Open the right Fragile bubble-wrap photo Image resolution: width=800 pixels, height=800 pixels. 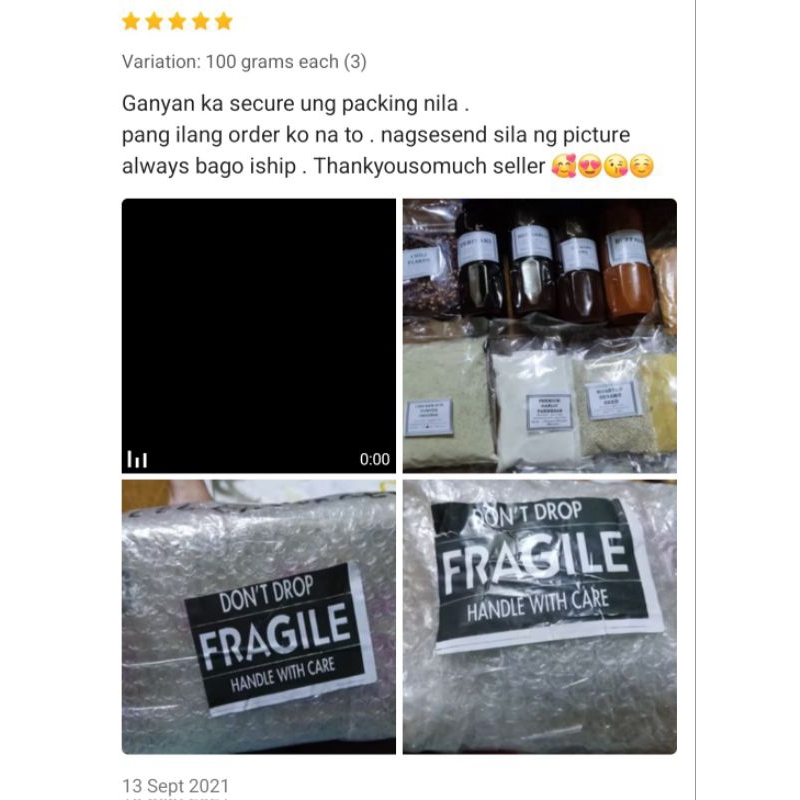pyautogui.click(x=540, y=617)
